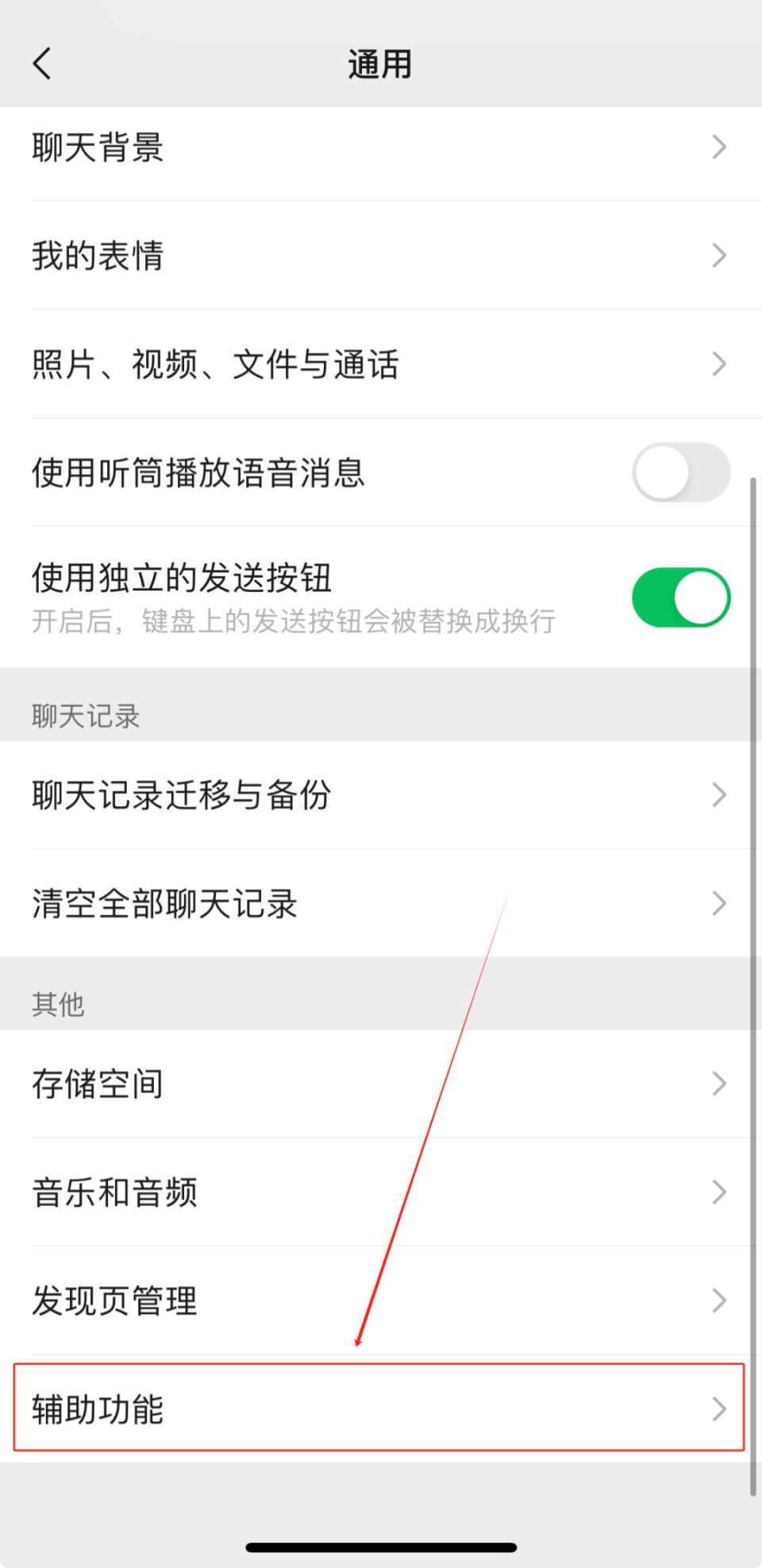Open 音乐和音频 settings
Viewport: 762px width, 1568px height.
click(x=379, y=1192)
